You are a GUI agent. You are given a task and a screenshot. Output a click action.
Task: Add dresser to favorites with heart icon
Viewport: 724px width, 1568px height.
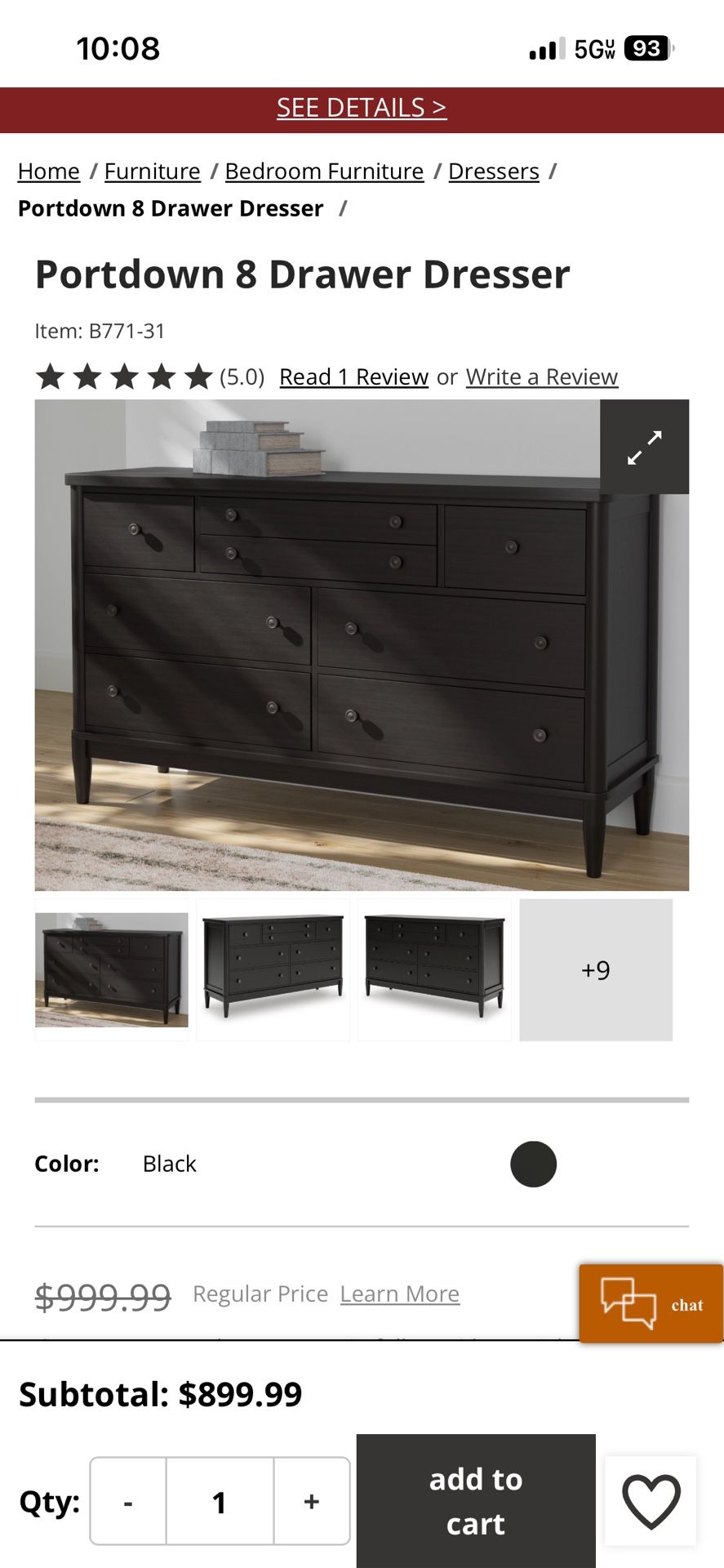(x=651, y=1501)
